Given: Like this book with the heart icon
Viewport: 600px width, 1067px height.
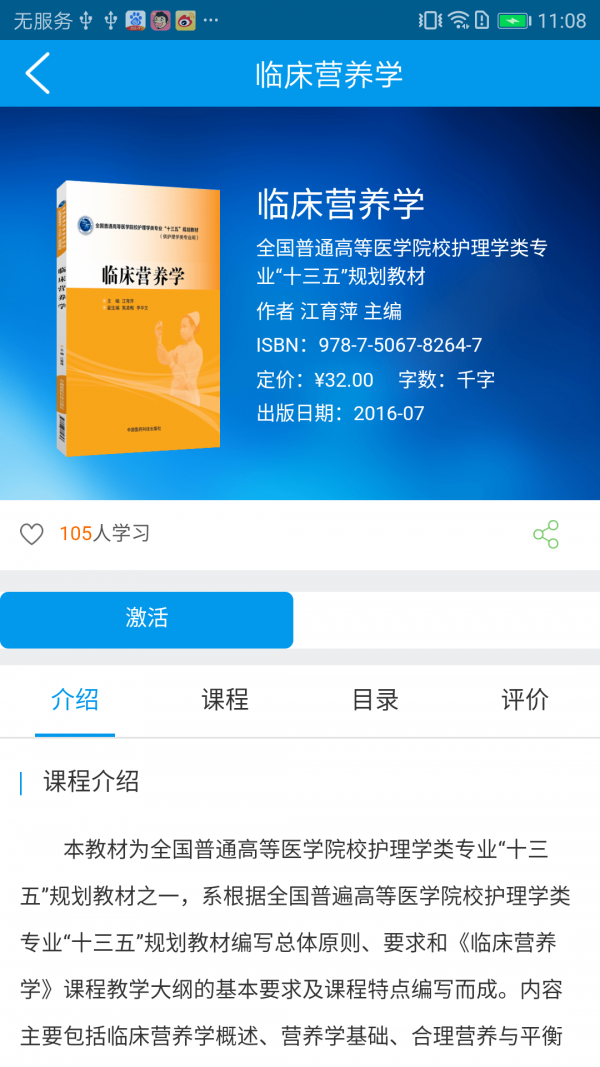Looking at the screenshot, I should coord(32,535).
